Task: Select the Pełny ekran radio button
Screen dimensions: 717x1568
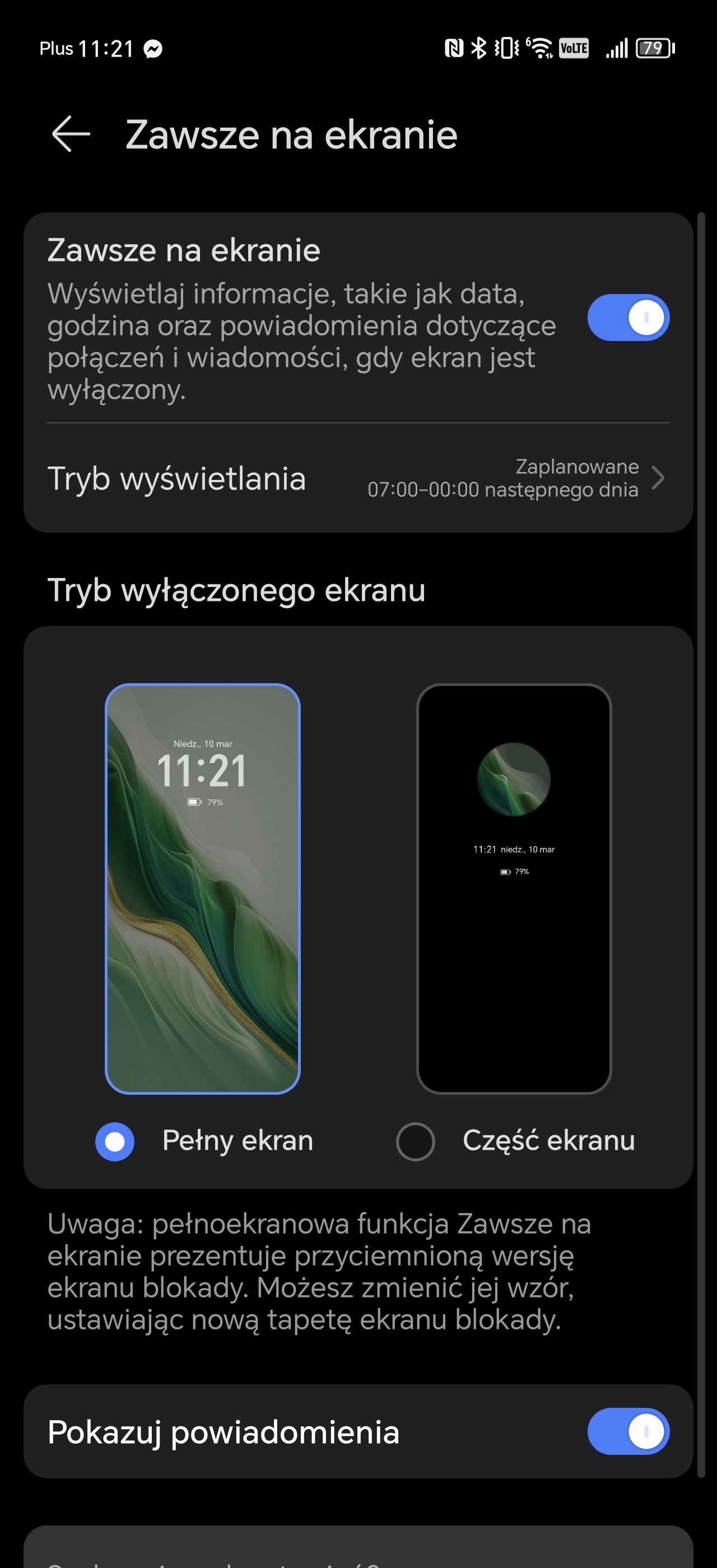Action: click(114, 1141)
